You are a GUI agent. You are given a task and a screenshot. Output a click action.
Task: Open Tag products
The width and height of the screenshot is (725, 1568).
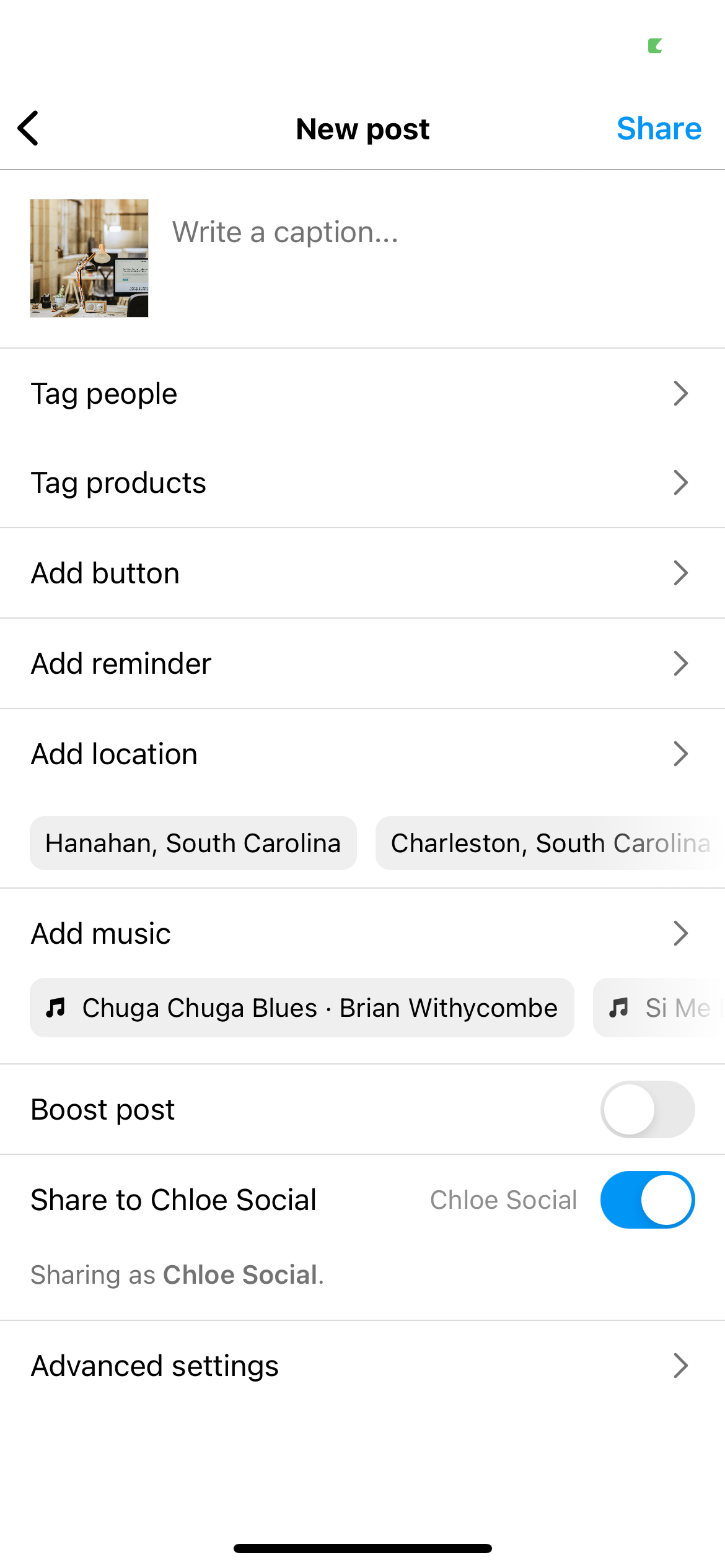(362, 483)
